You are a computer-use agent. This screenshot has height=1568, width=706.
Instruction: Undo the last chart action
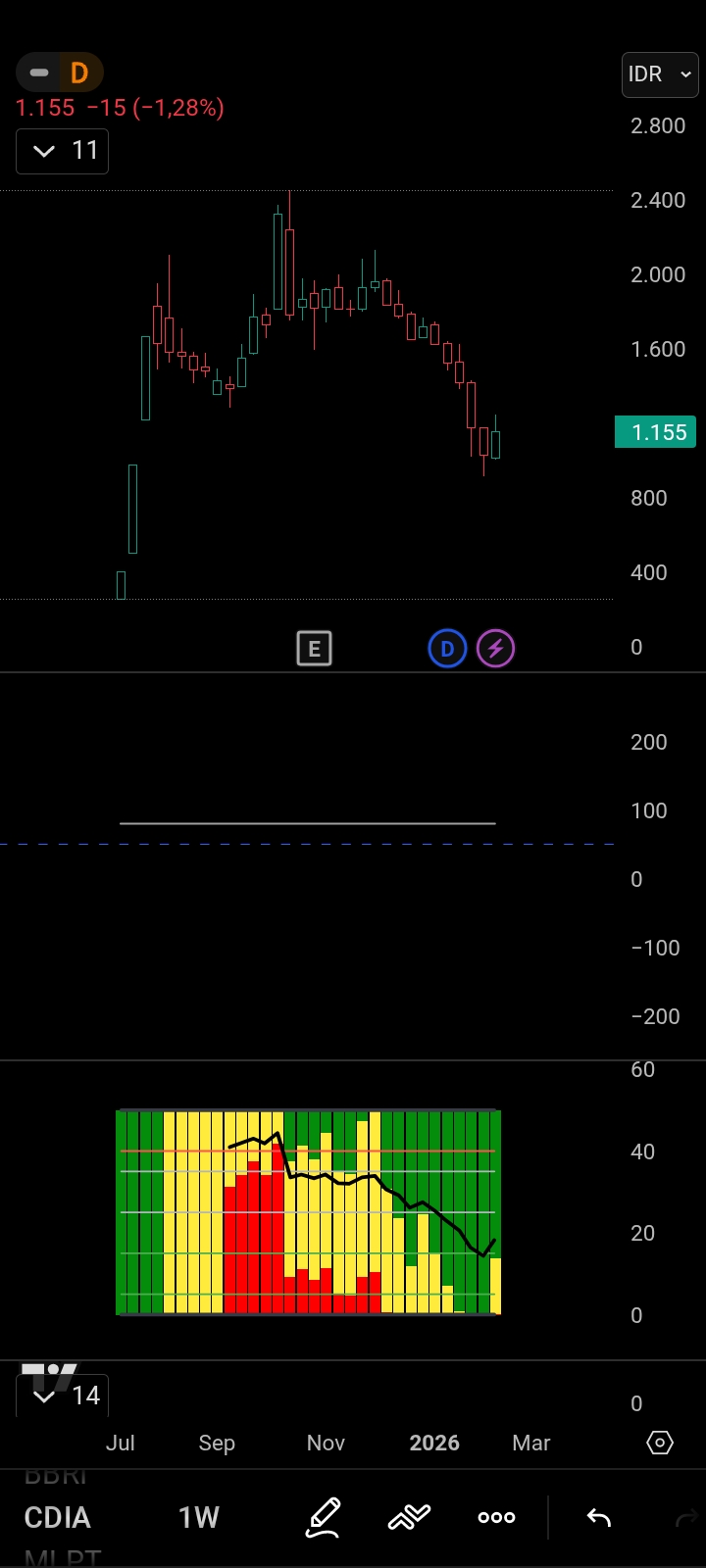coord(599,1517)
